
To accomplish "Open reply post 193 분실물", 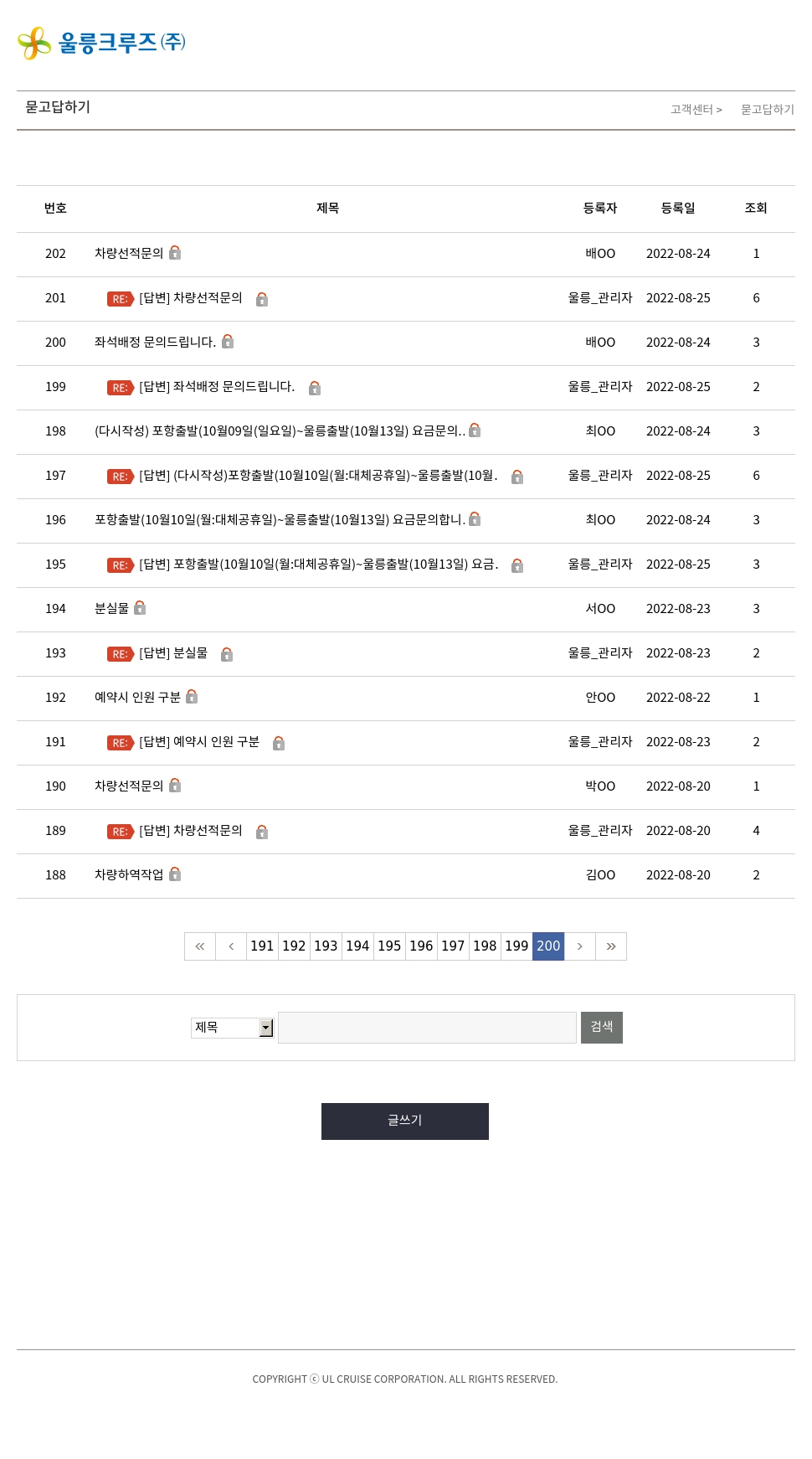I will point(173,653).
